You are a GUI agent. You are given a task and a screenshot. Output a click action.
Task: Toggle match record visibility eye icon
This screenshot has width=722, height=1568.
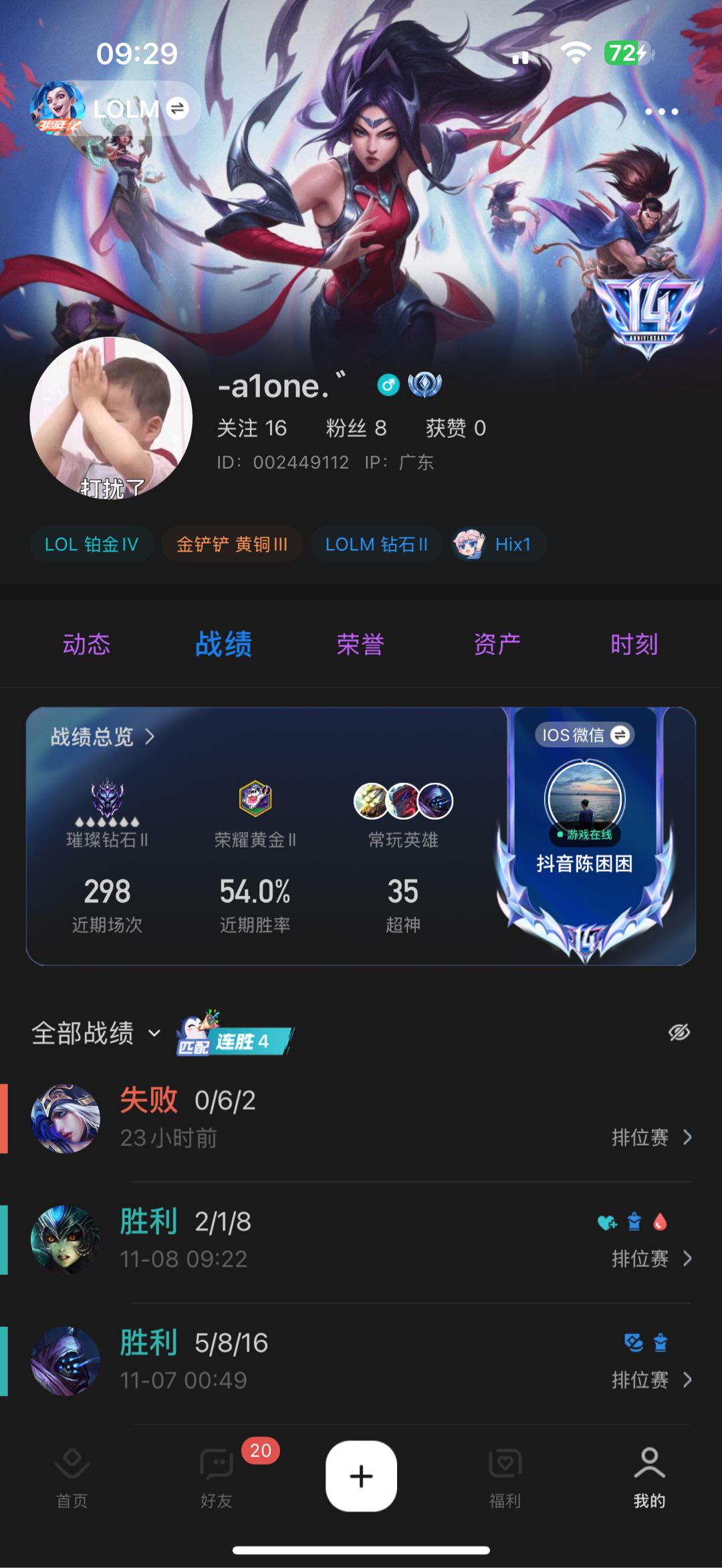679,1032
